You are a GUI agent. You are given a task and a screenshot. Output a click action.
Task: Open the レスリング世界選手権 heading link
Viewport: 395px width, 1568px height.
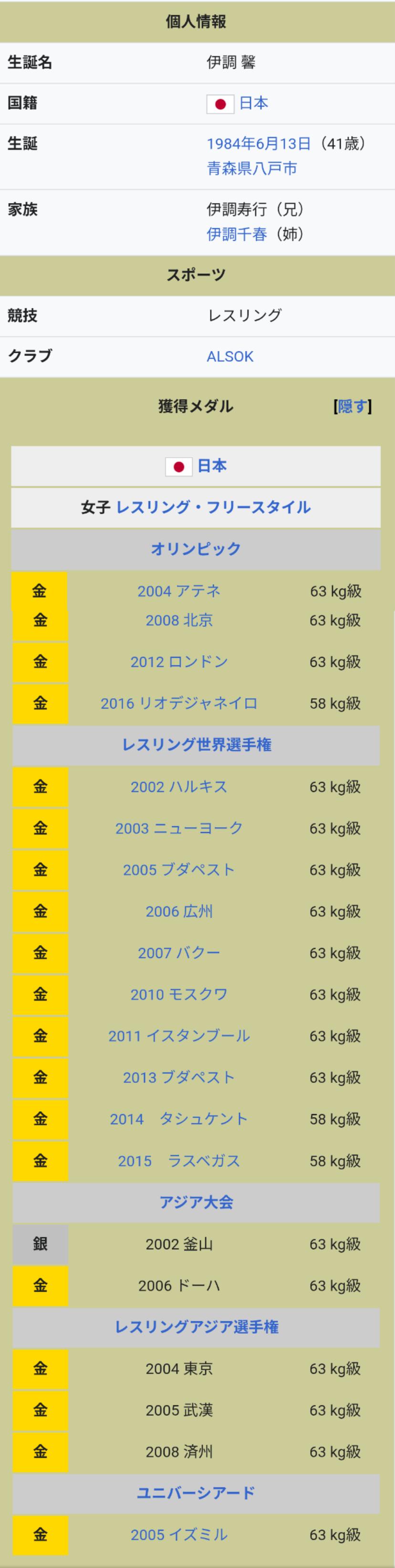click(x=196, y=745)
